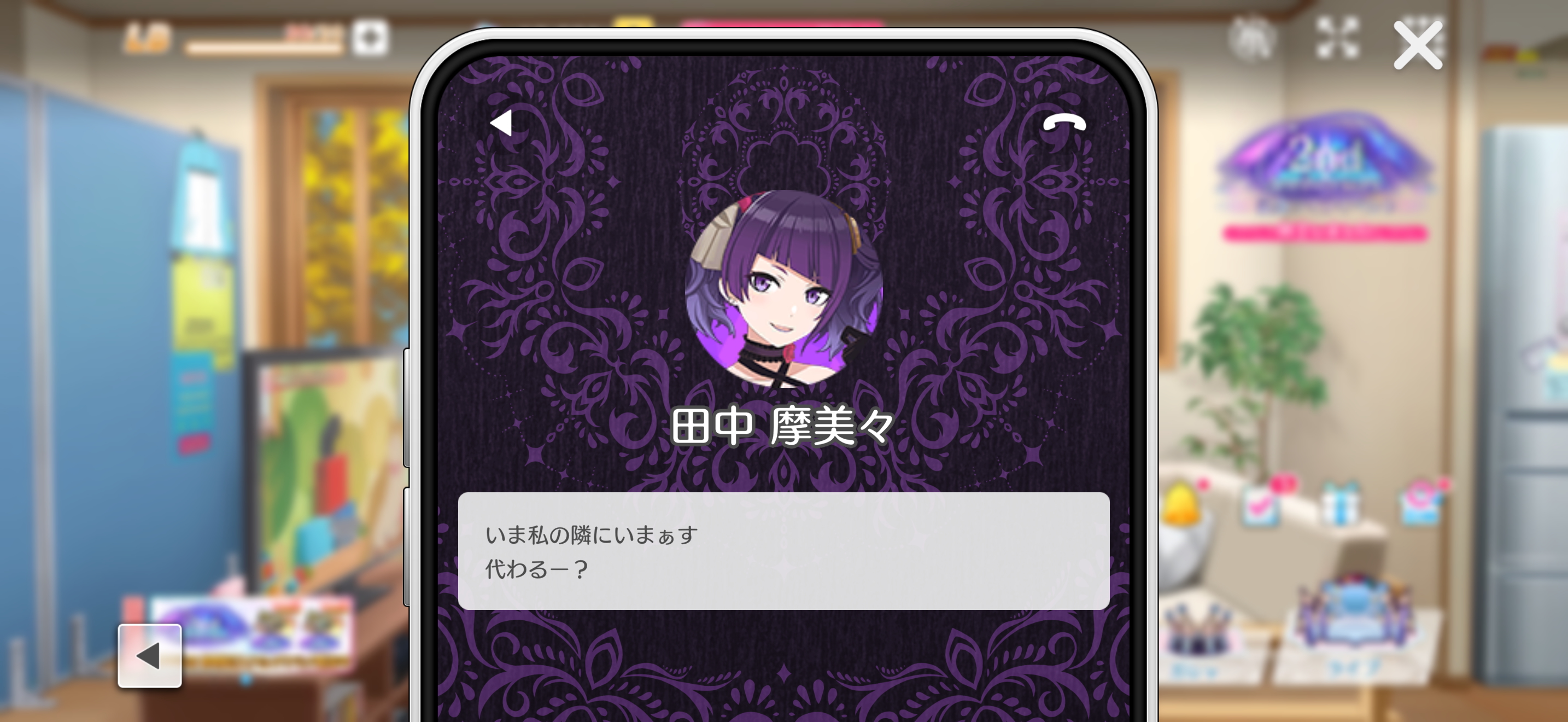Image resolution: width=1568 pixels, height=722 pixels.
Task: Tap the square back arrow button
Action: point(150,656)
